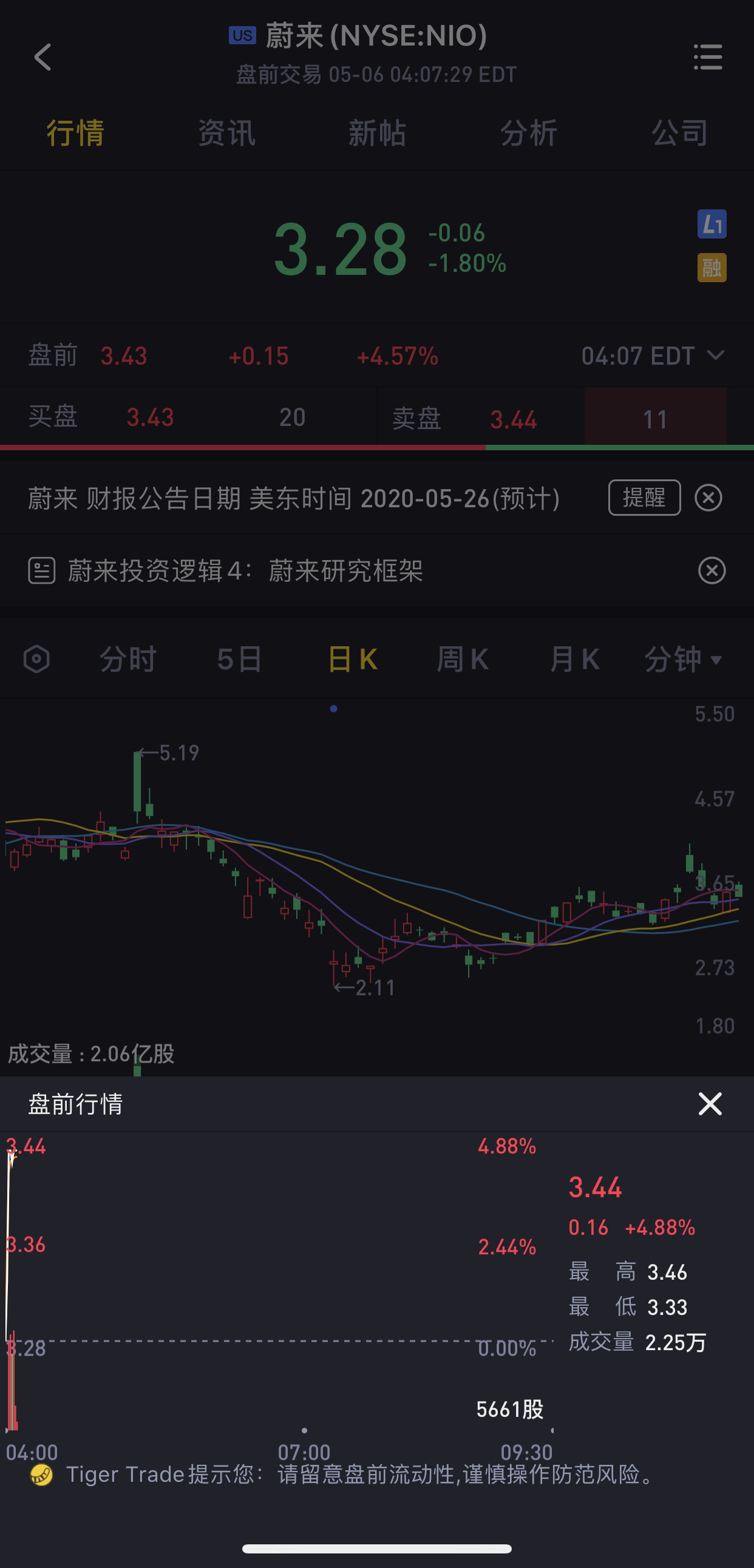The image size is (754, 1568).
Task: Open the list menu icon at top right
Action: click(708, 57)
